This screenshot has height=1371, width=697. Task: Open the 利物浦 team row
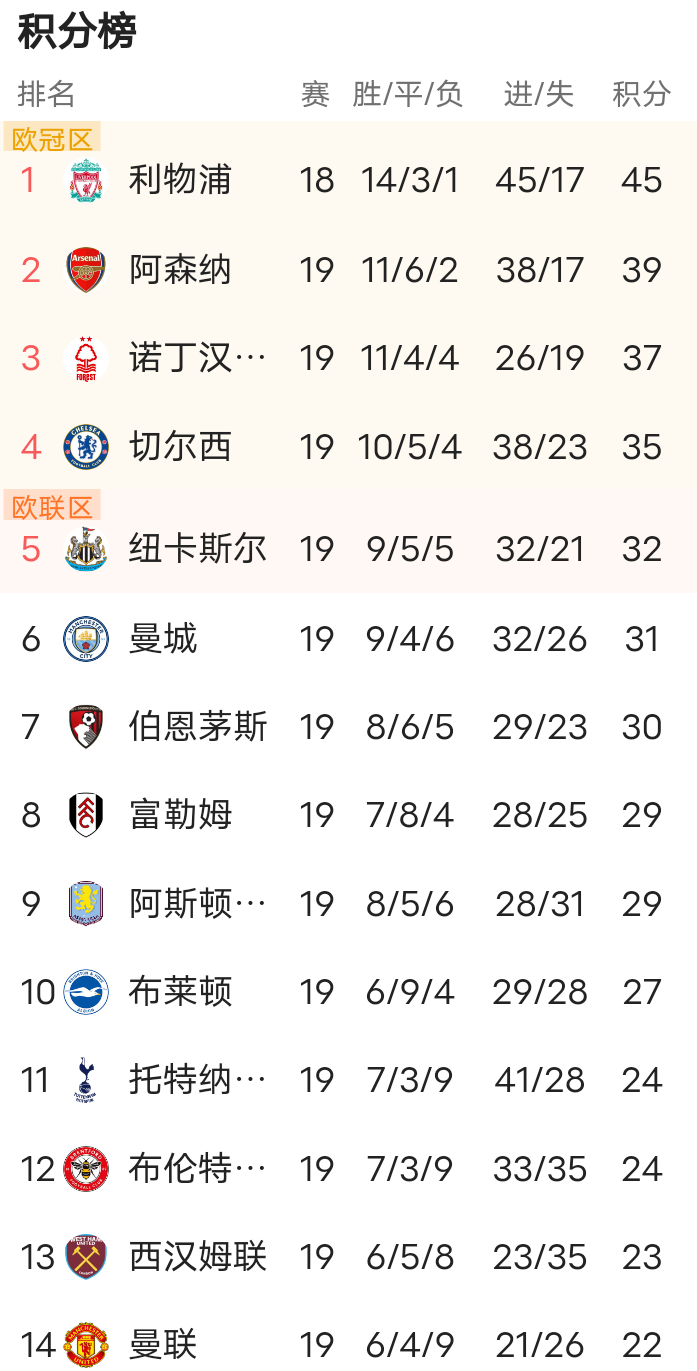180,181
